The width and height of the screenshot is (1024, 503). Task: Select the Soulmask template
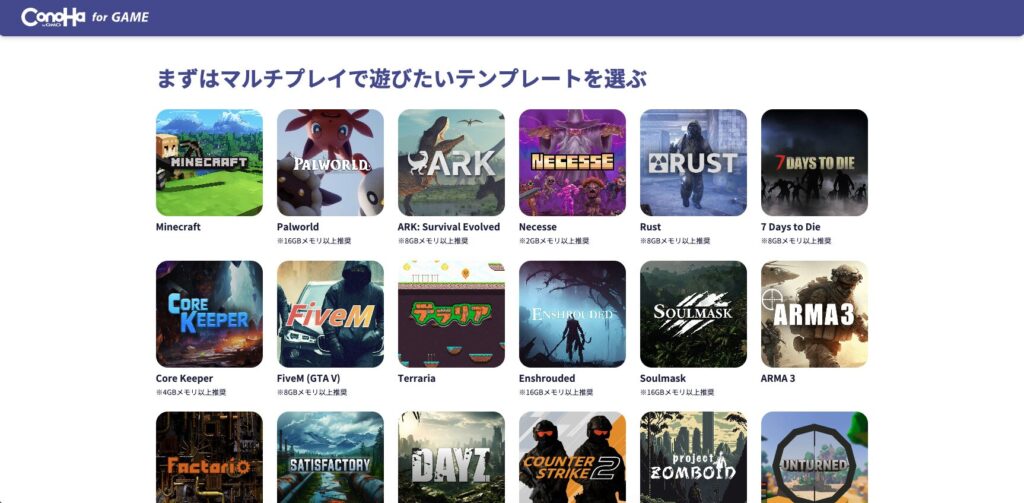coord(693,314)
